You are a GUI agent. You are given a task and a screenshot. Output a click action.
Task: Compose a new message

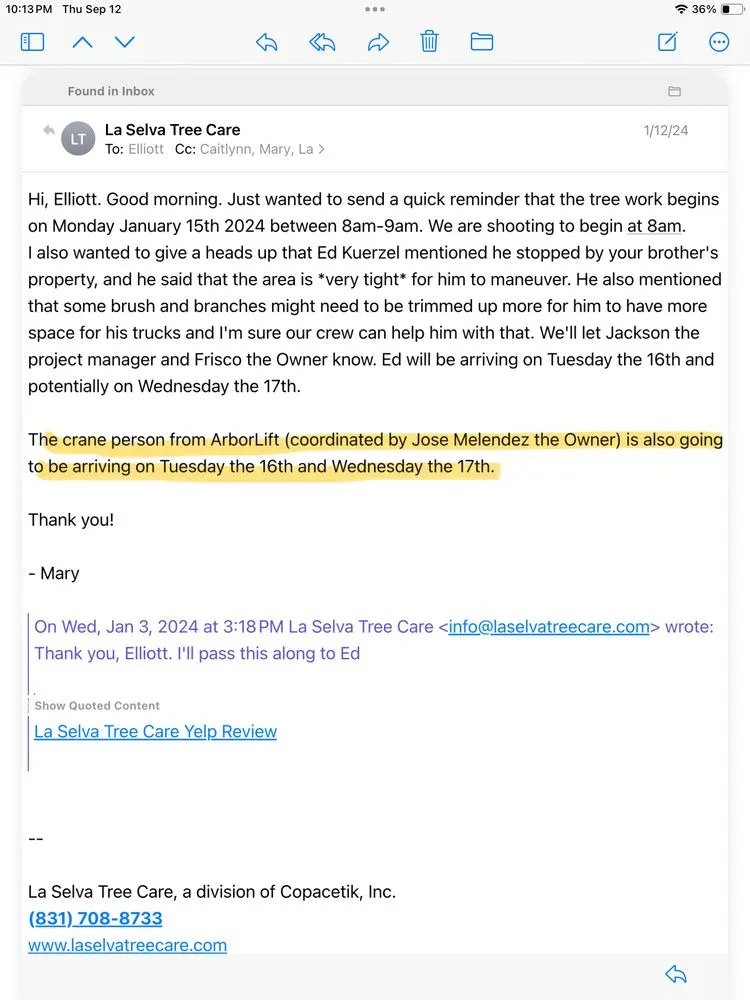(667, 42)
